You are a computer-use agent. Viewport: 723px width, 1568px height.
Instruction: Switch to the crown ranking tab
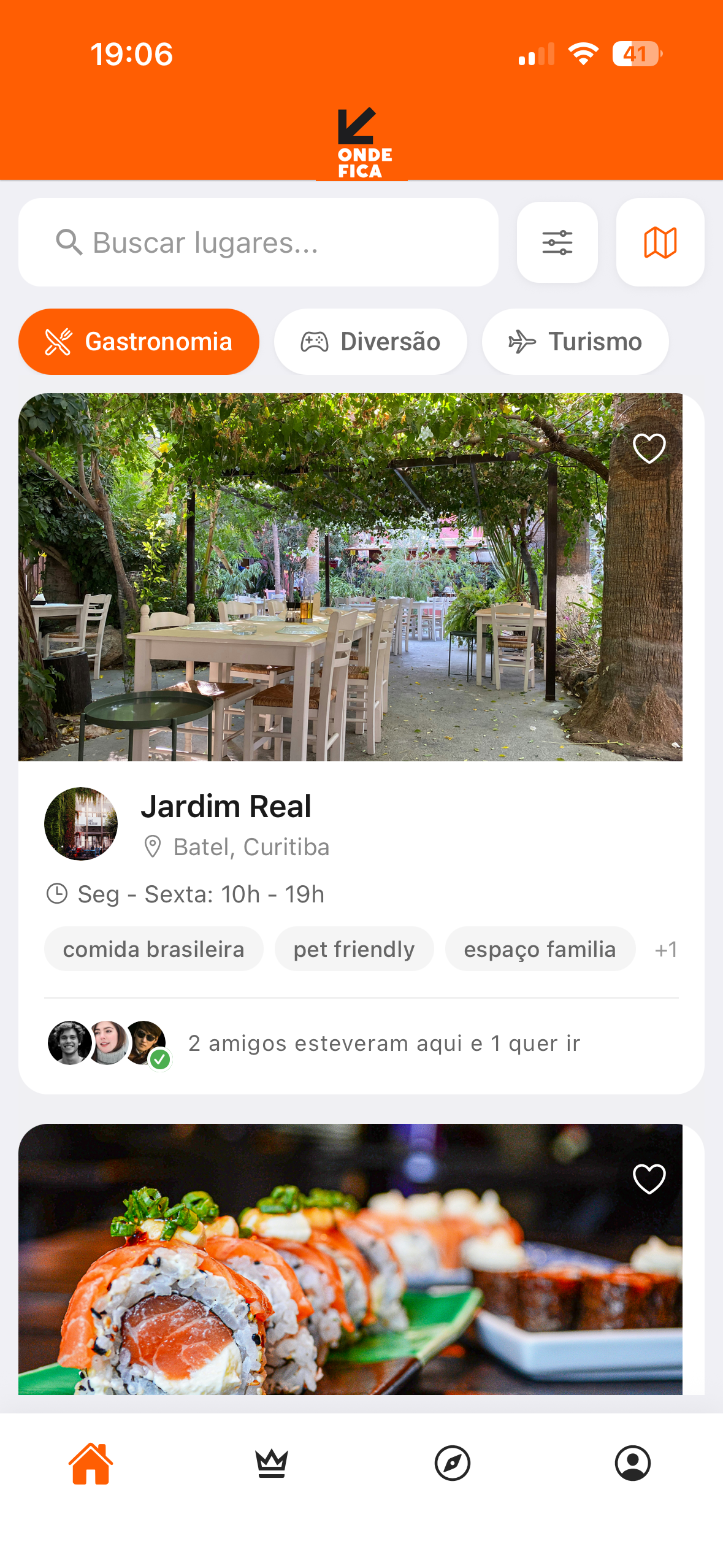point(272,1464)
